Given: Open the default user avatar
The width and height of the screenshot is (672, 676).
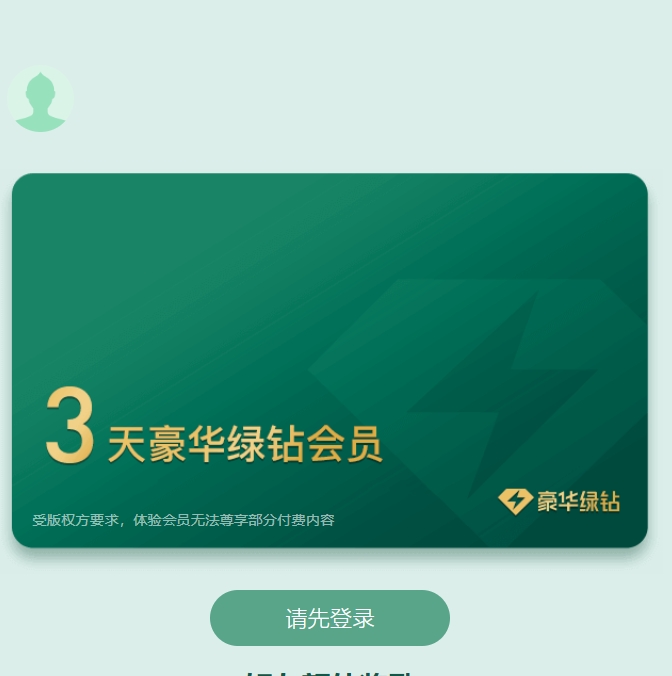Looking at the screenshot, I should 40,99.
